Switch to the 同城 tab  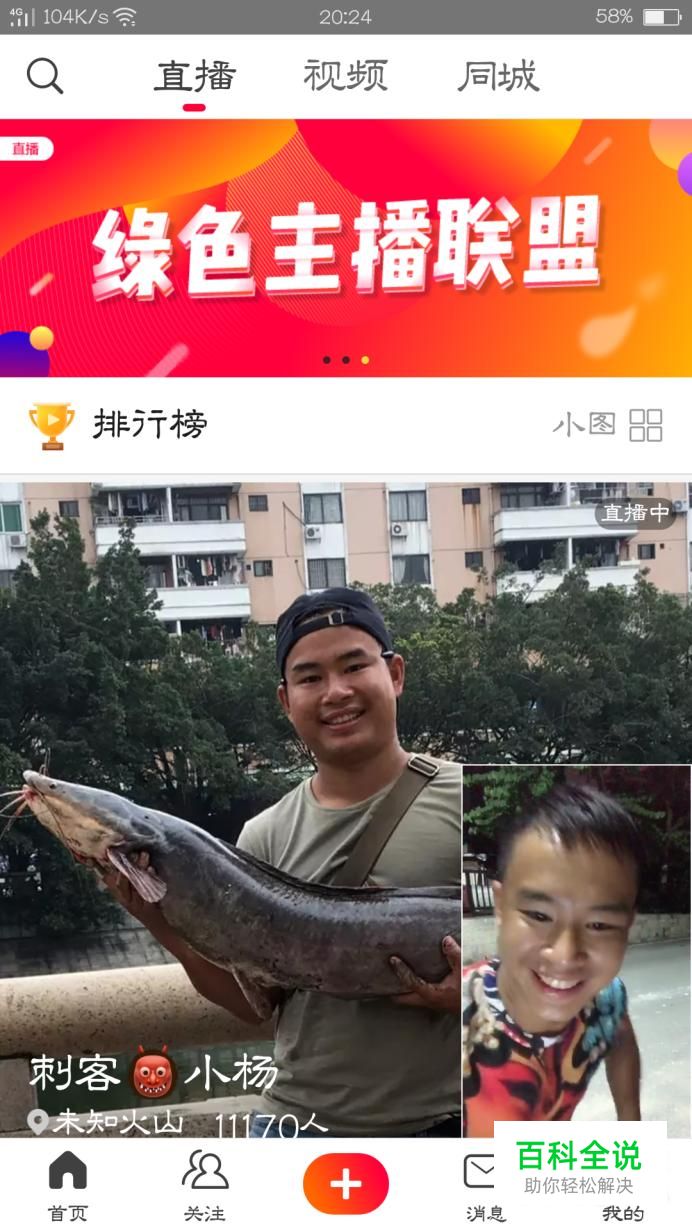click(498, 76)
